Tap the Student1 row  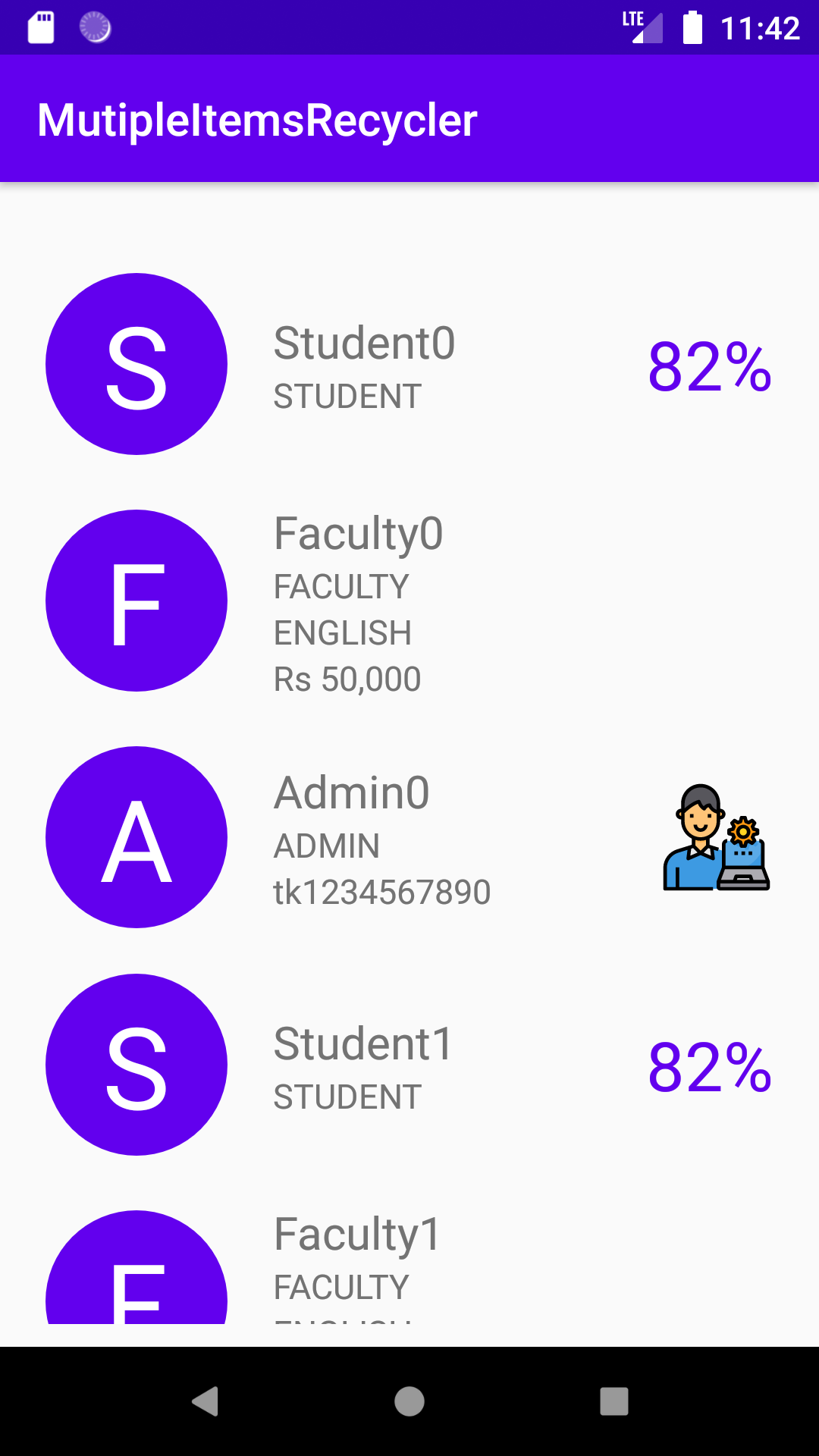click(x=409, y=1065)
